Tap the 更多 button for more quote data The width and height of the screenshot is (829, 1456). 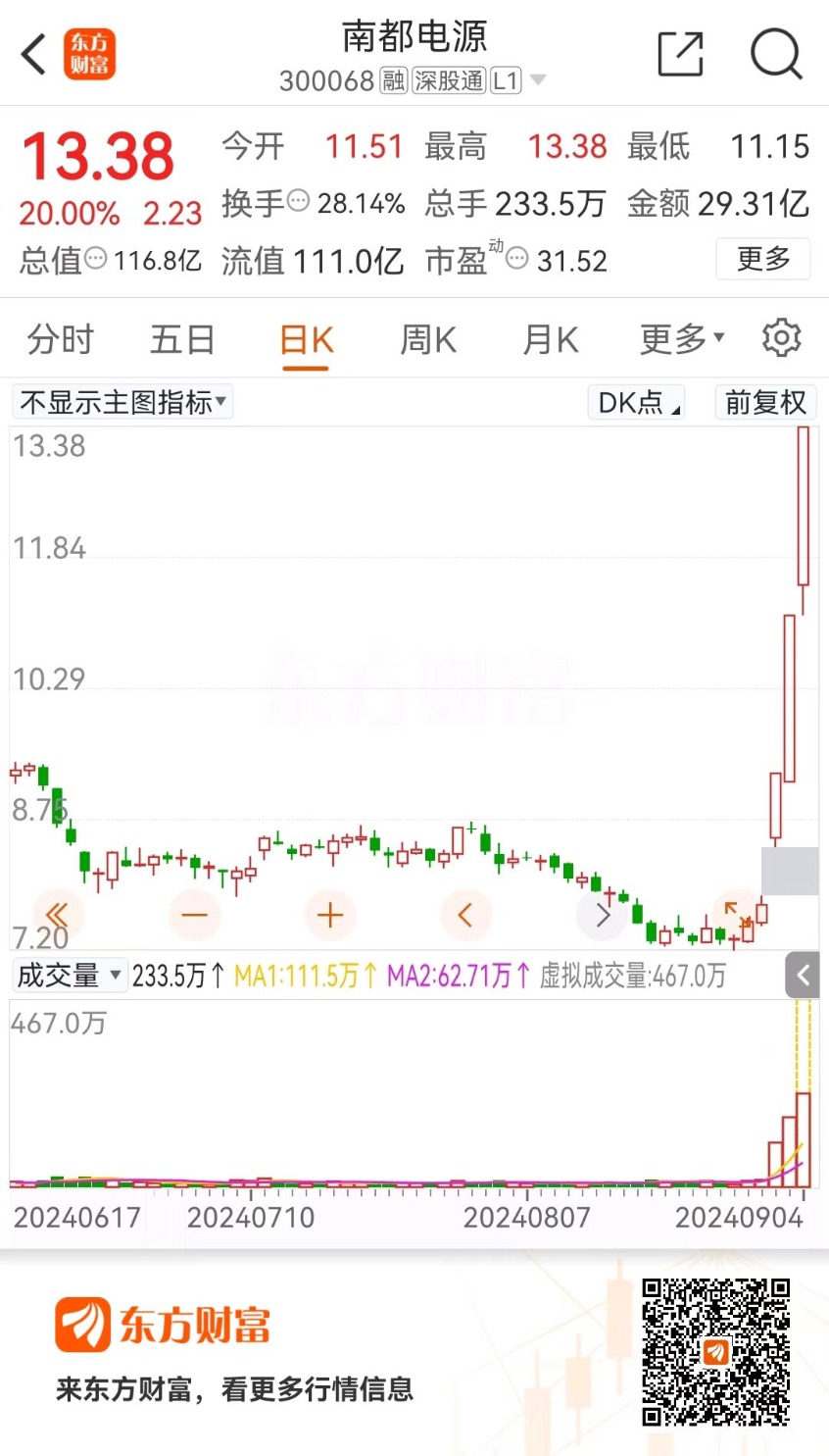763,259
